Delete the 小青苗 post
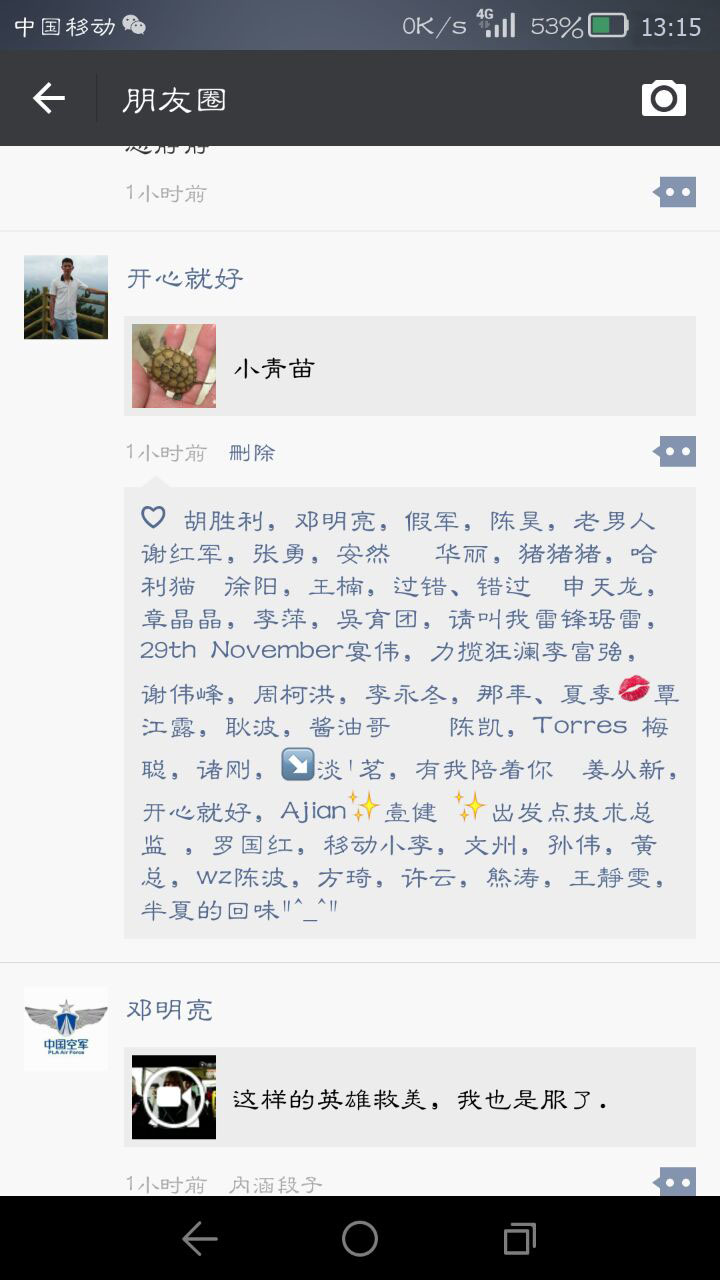The width and height of the screenshot is (720, 1280). pos(252,453)
